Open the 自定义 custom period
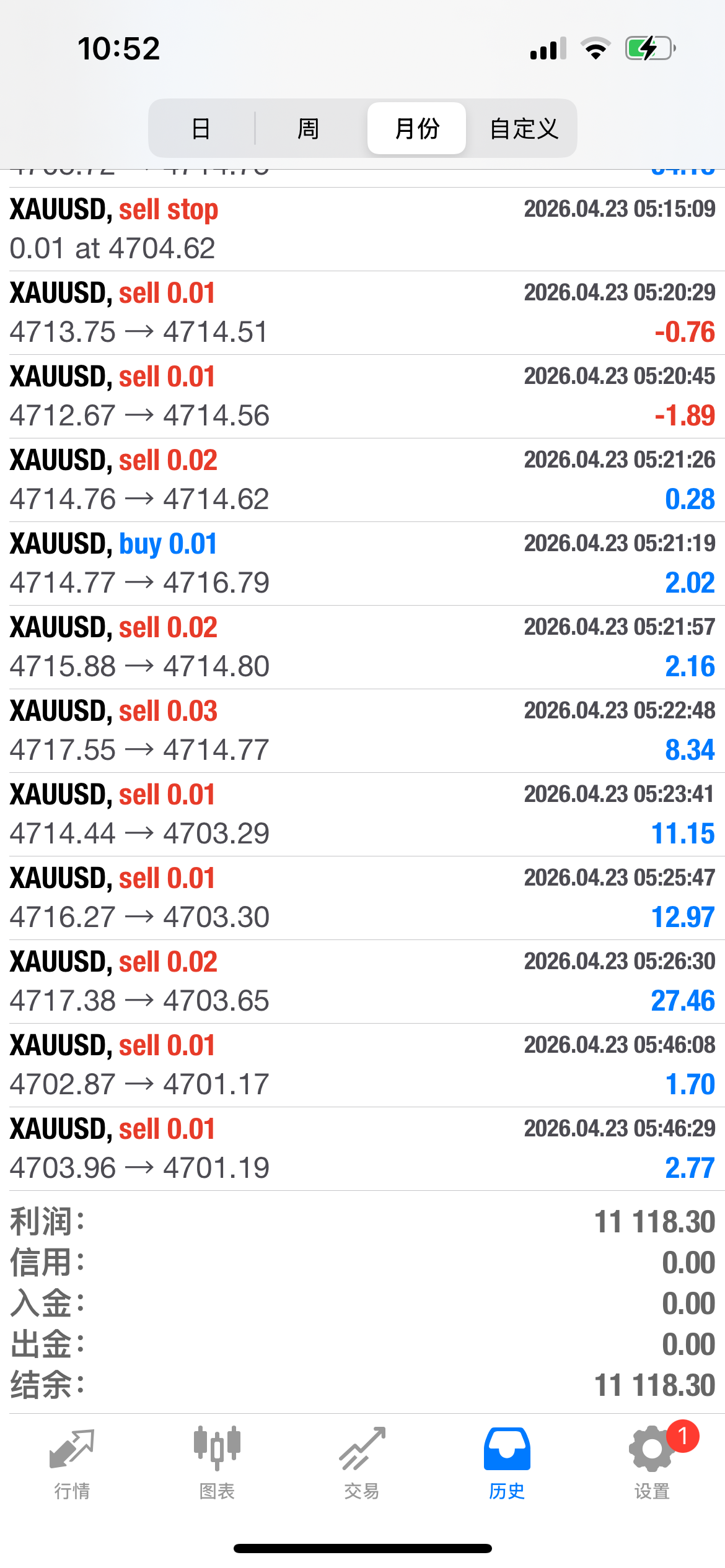725x1568 pixels. point(524,128)
